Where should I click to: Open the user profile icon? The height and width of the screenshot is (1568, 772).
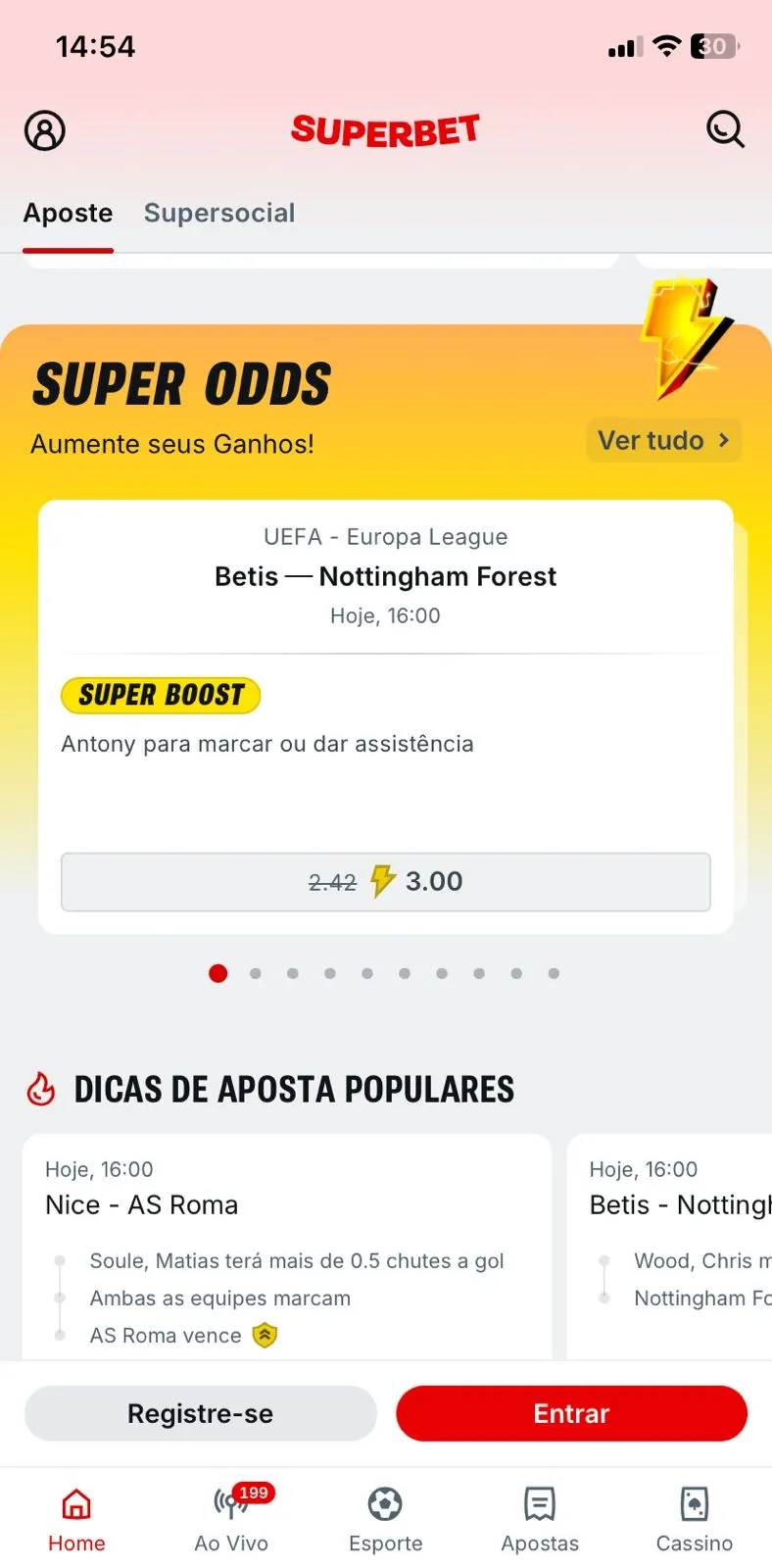click(x=44, y=129)
